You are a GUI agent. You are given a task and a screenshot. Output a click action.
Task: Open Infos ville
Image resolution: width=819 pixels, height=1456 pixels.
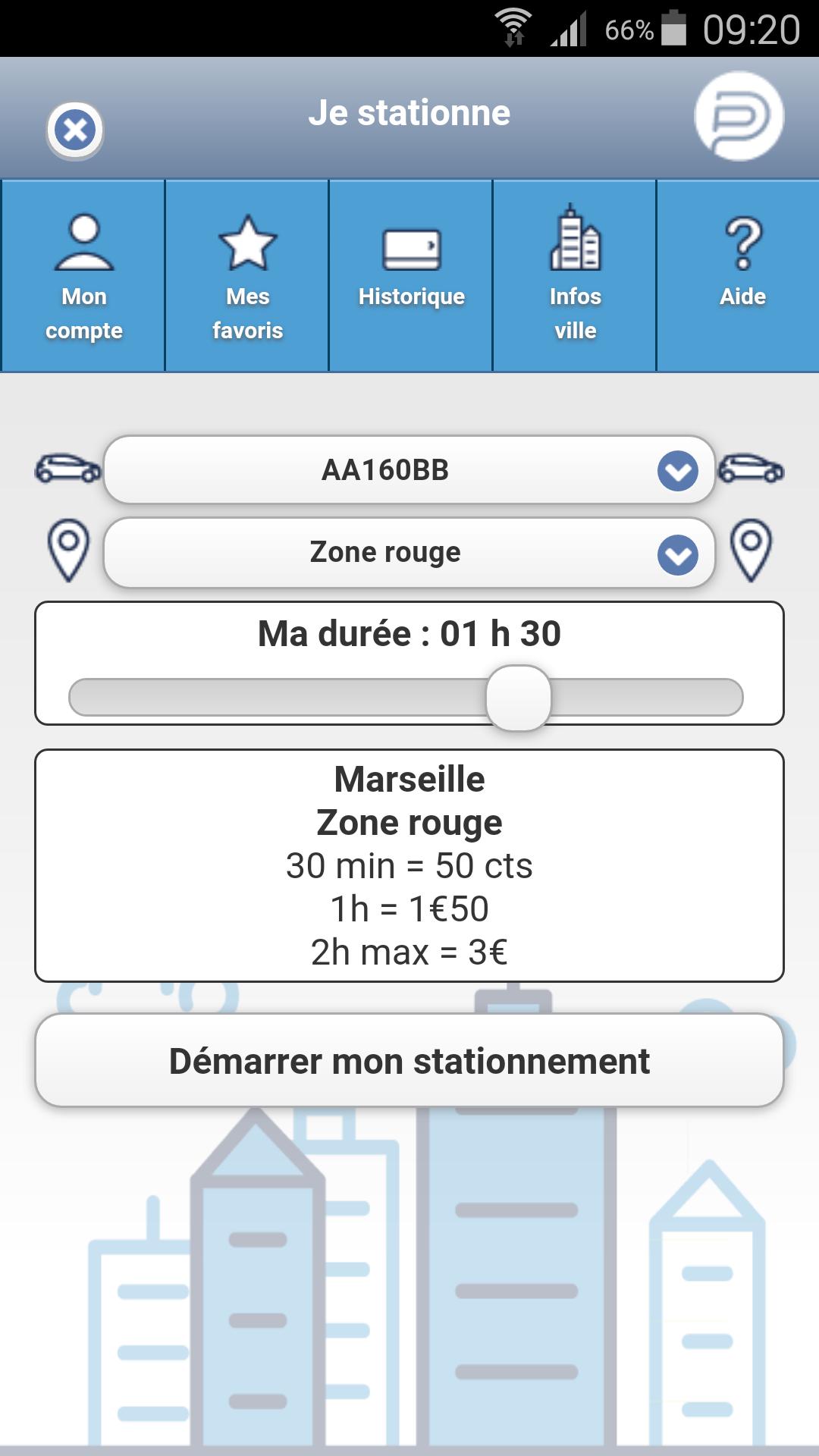[x=575, y=276]
